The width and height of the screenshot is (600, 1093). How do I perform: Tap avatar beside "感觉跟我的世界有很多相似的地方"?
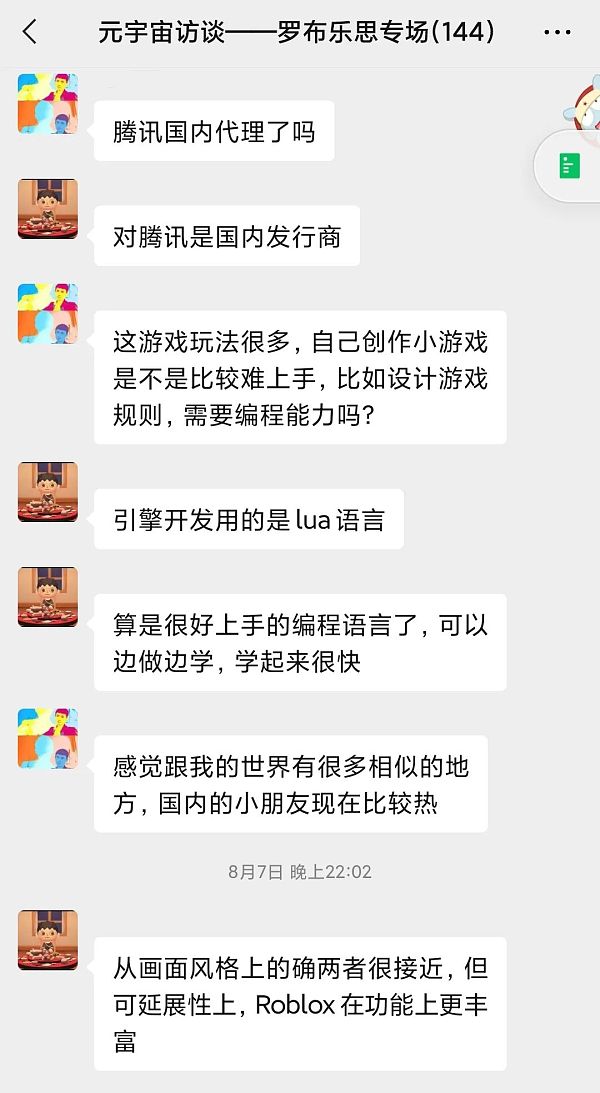[x=47, y=738]
